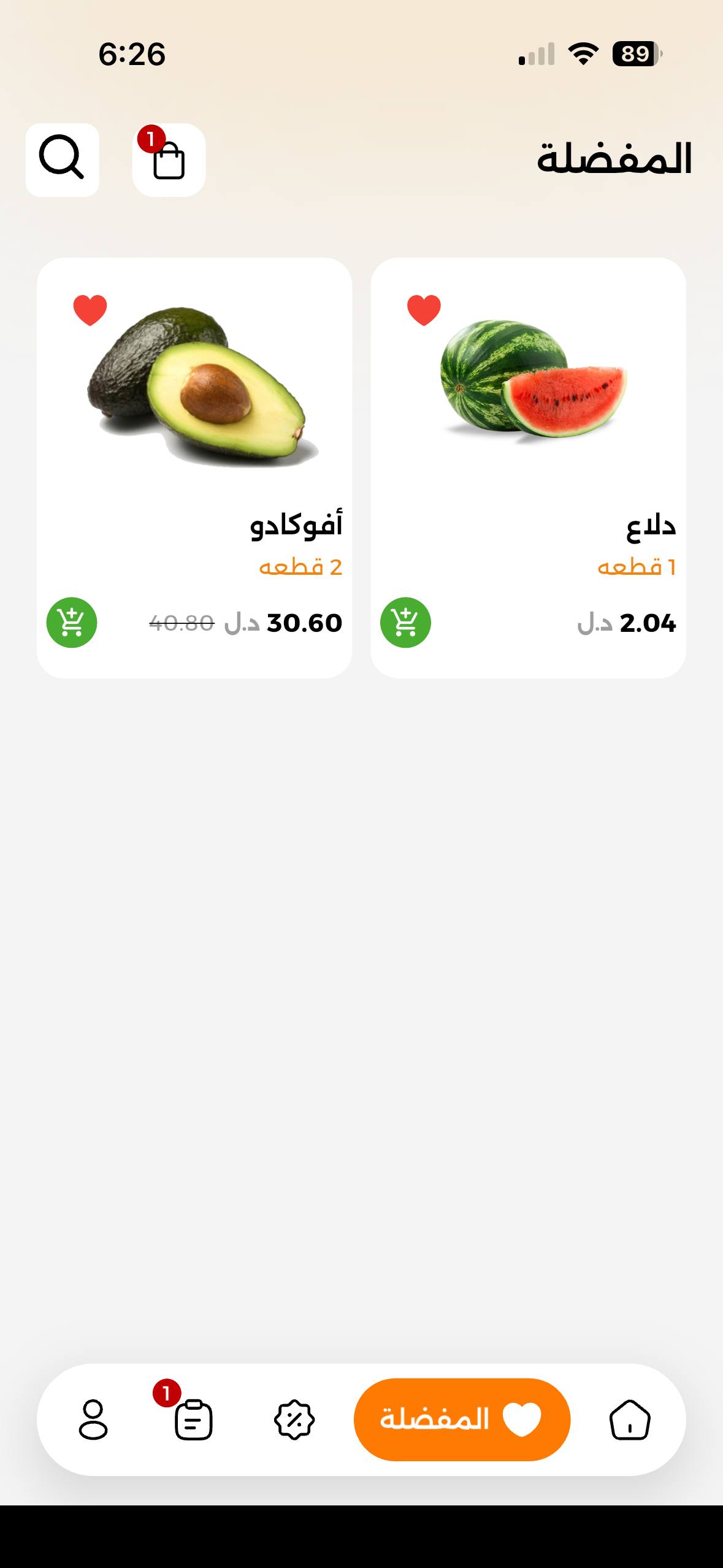
Task: Open the search icon
Action: coord(62,159)
